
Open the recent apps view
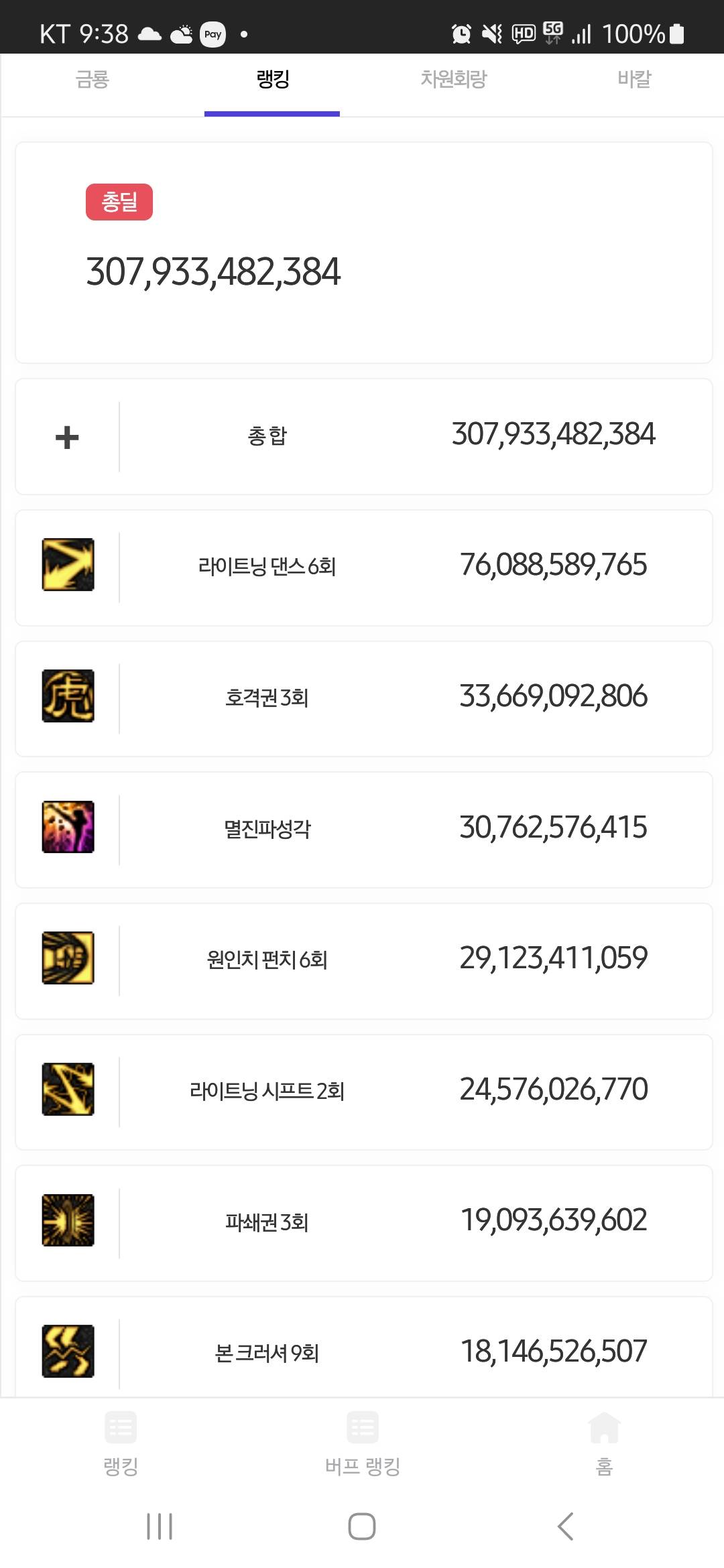point(160,1526)
